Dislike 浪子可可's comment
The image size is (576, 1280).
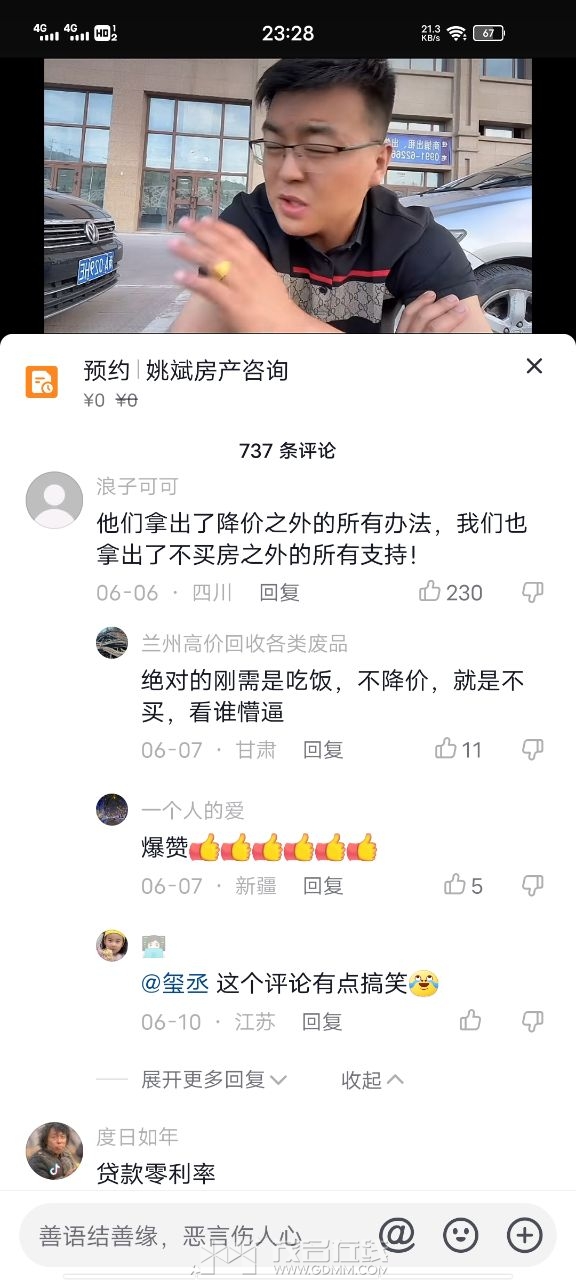point(533,592)
